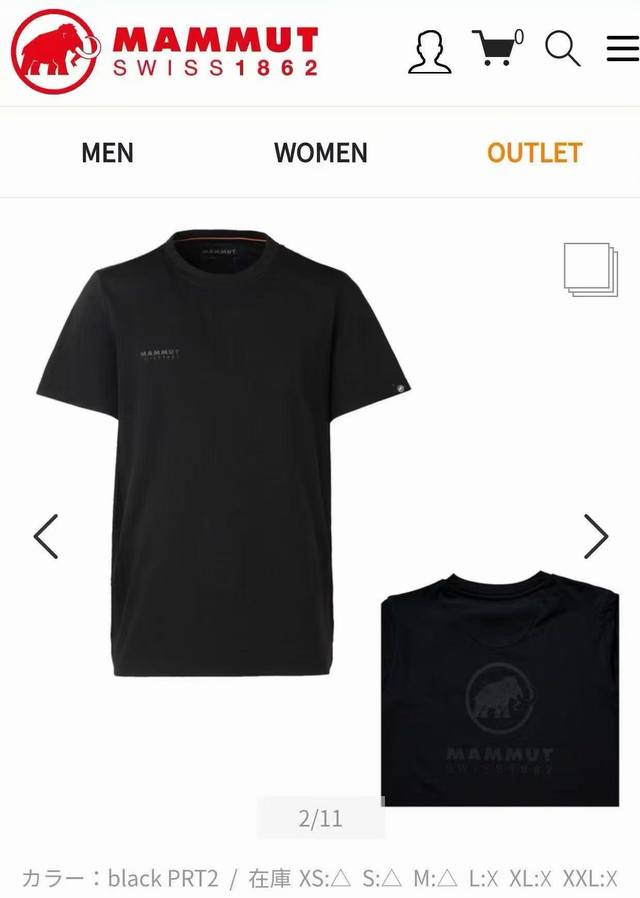Show the next product image
The width and height of the screenshot is (640, 898).
click(595, 537)
